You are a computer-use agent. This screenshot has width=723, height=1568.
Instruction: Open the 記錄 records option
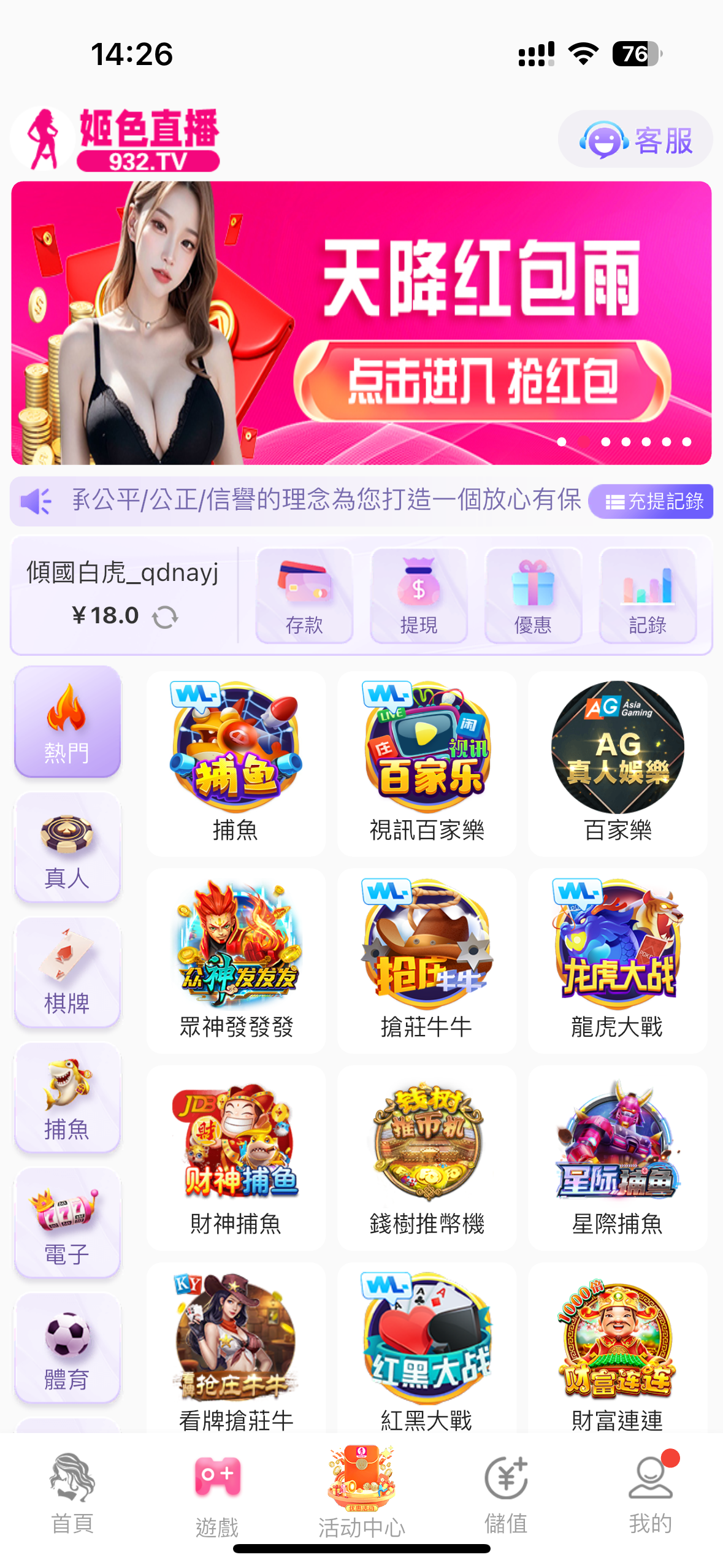click(x=648, y=595)
